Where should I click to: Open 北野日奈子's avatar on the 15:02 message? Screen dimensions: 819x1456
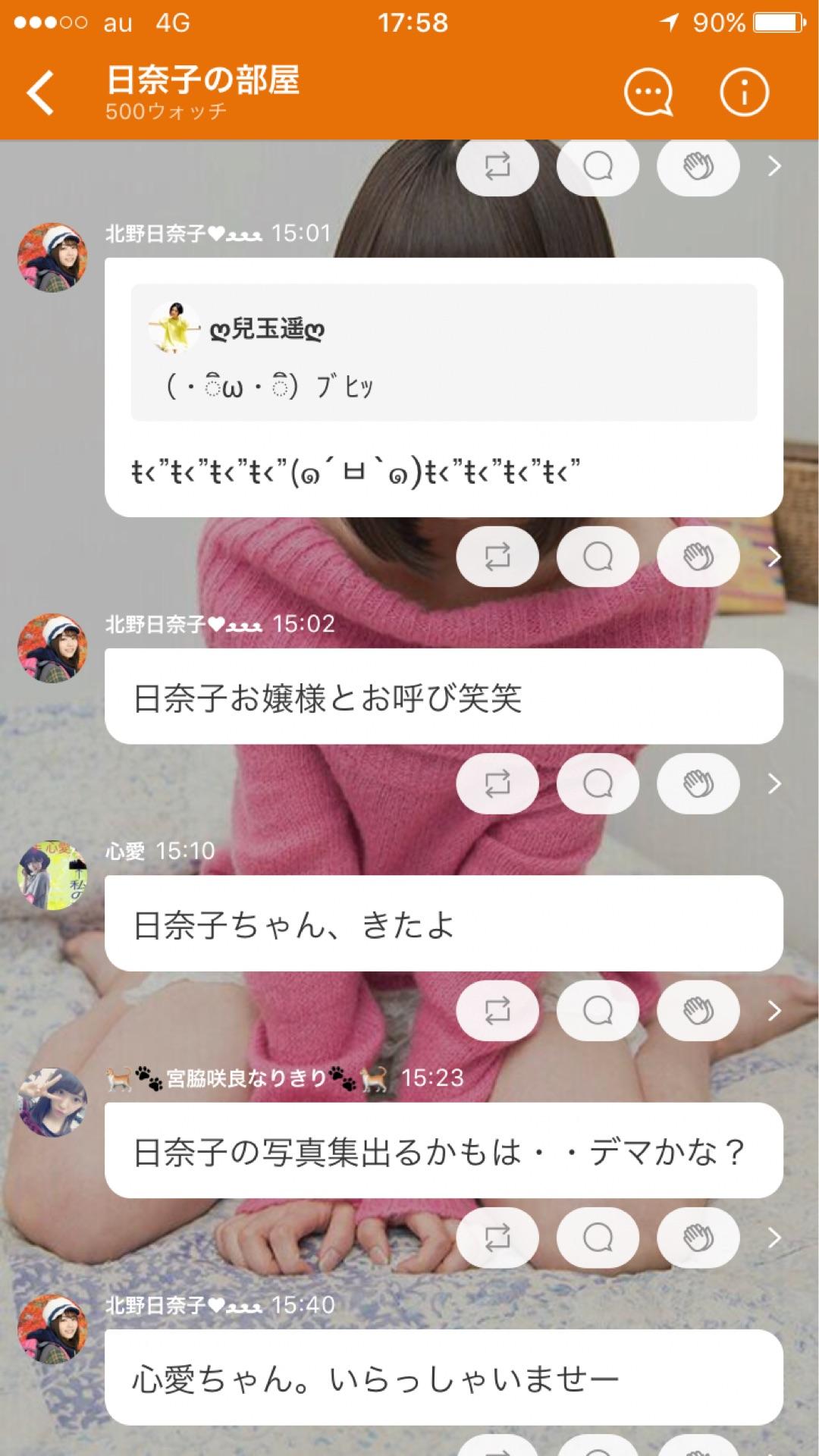point(52,648)
